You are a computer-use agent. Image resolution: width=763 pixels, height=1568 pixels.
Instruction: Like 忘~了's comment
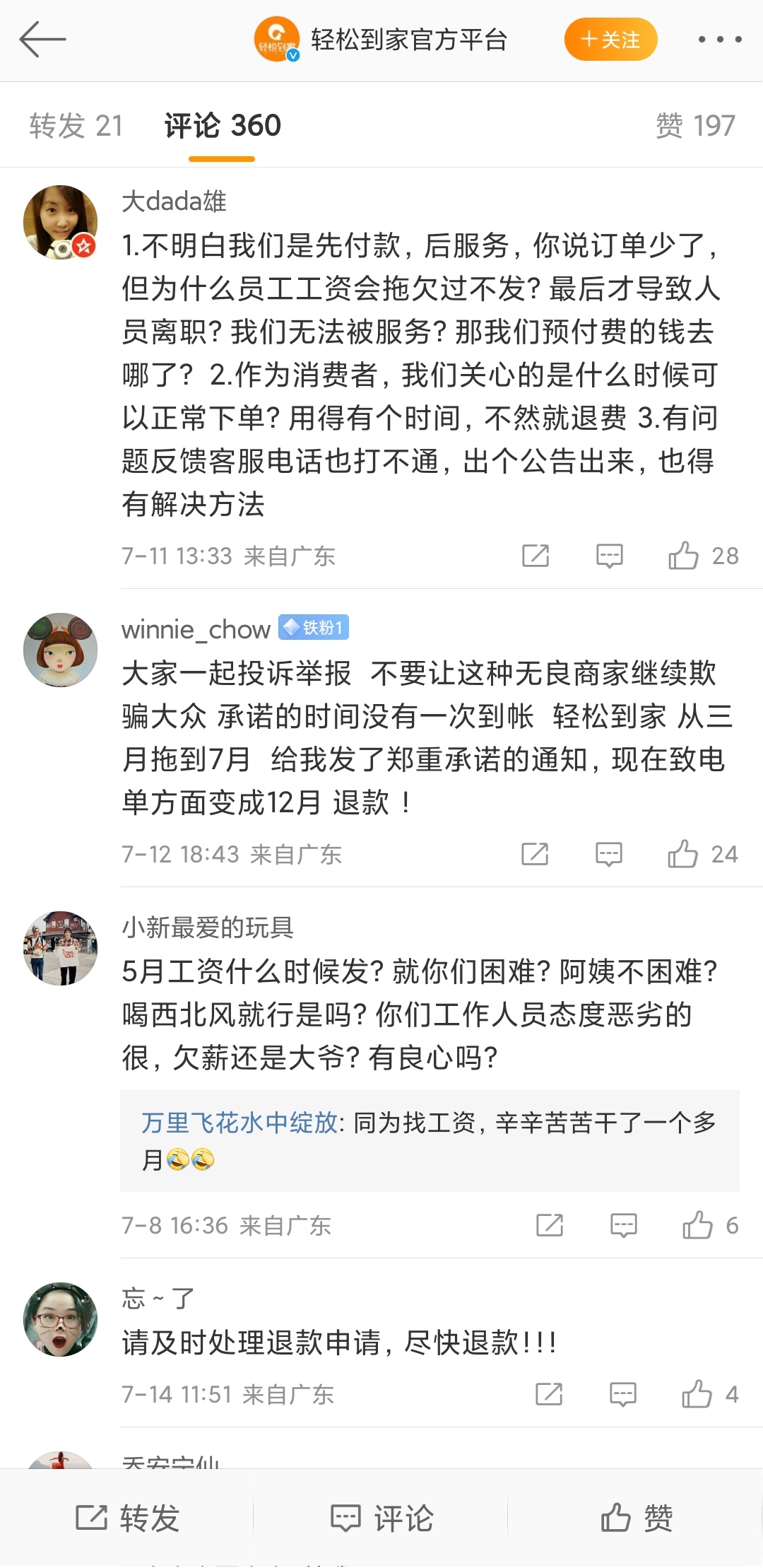(697, 1394)
